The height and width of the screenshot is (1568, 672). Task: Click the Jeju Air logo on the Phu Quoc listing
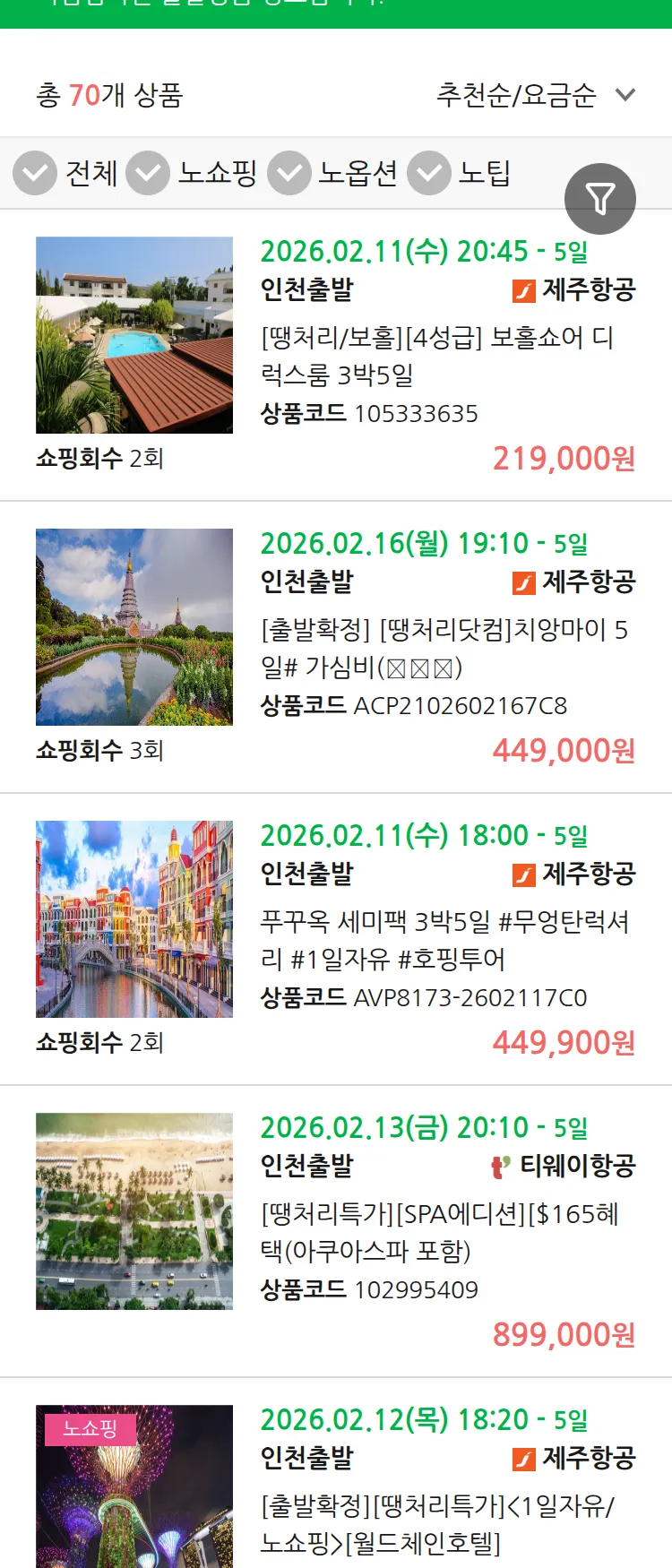click(523, 874)
